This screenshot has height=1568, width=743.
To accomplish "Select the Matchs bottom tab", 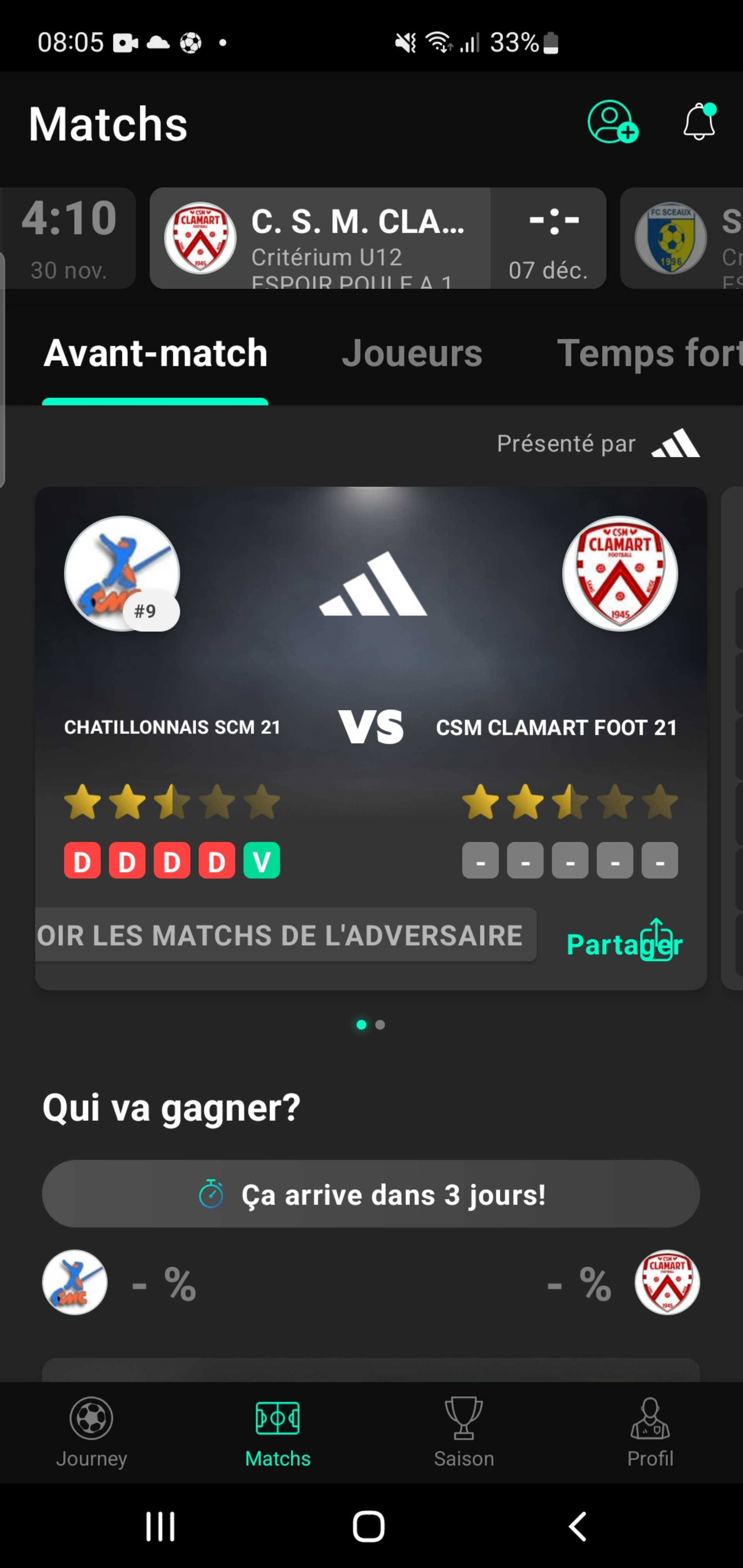I will click(x=278, y=1432).
